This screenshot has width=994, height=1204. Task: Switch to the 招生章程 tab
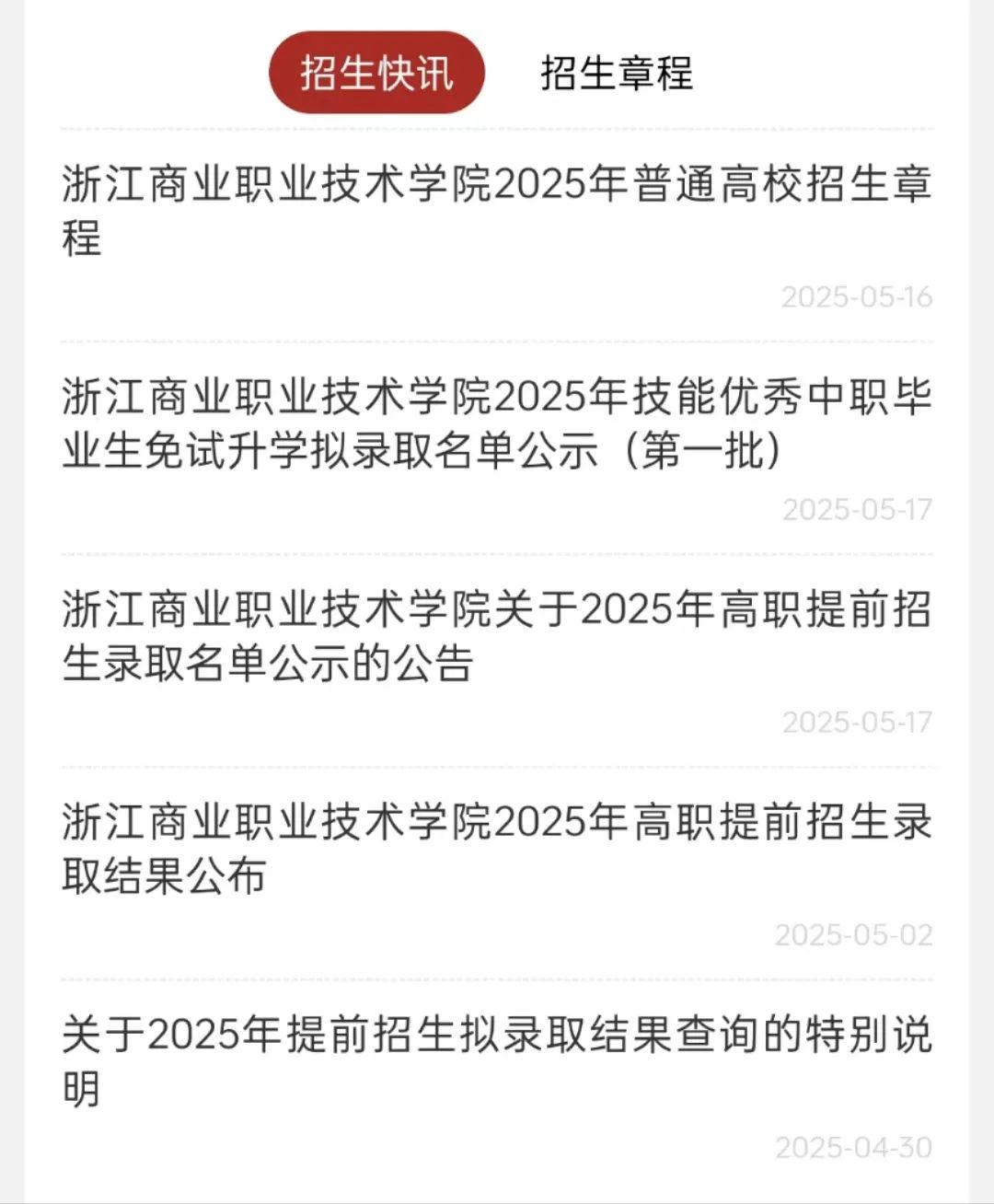(616, 73)
